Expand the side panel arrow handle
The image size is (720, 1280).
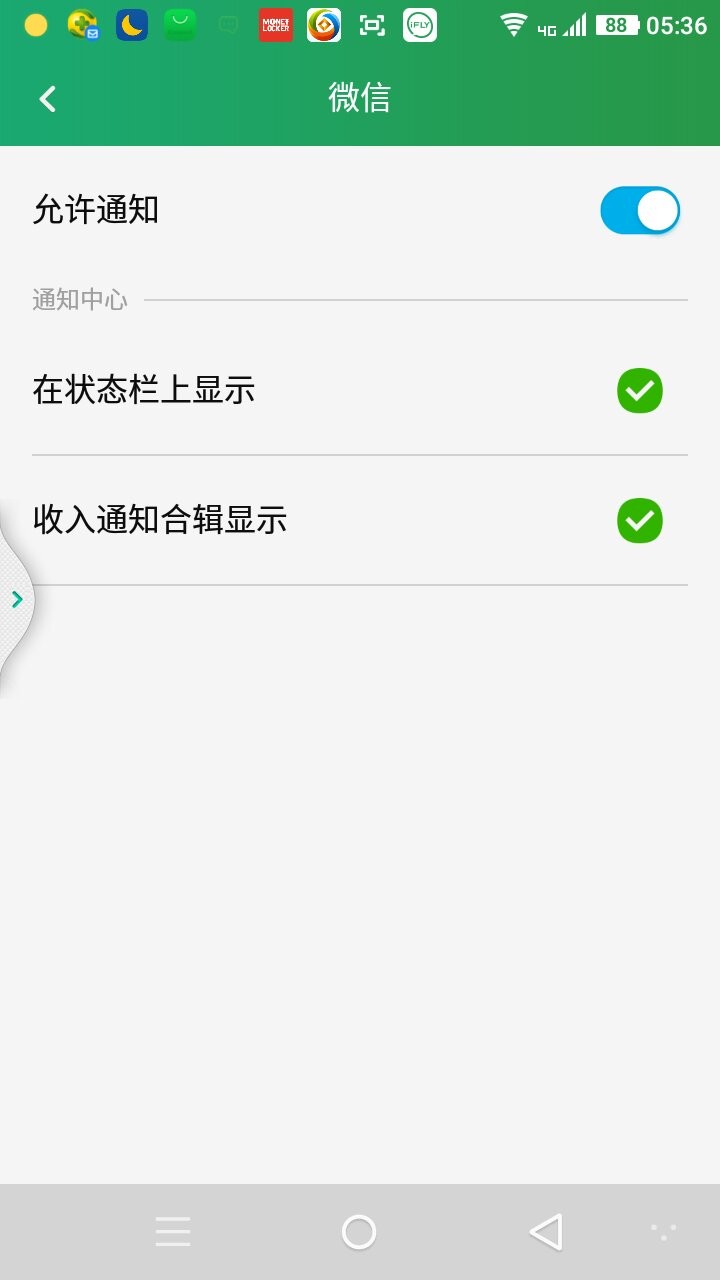pos(16,599)
